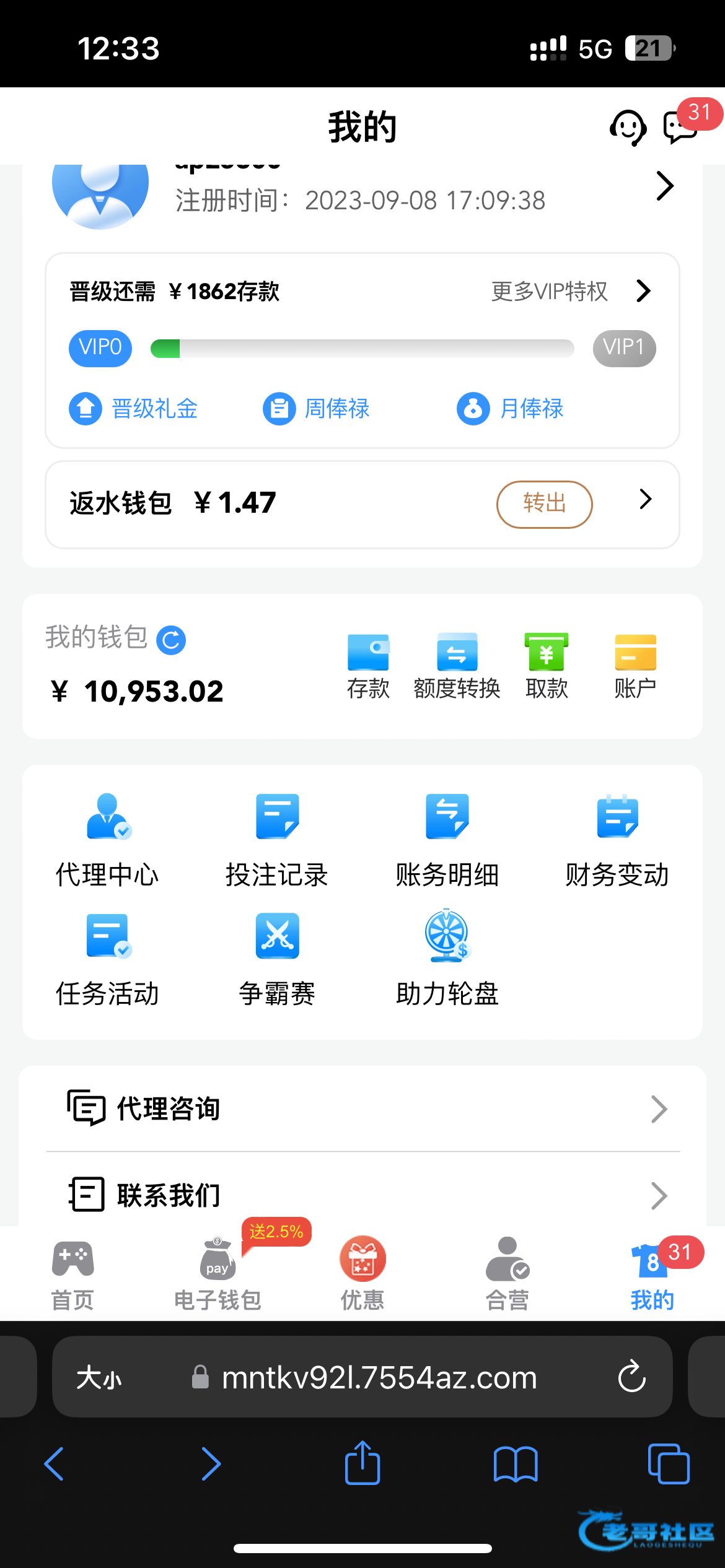The height and width of the screenshot is (1568, 725).
Task: Open 存款 deposit page
Action: pyautogui.click(x=368, y=666)
